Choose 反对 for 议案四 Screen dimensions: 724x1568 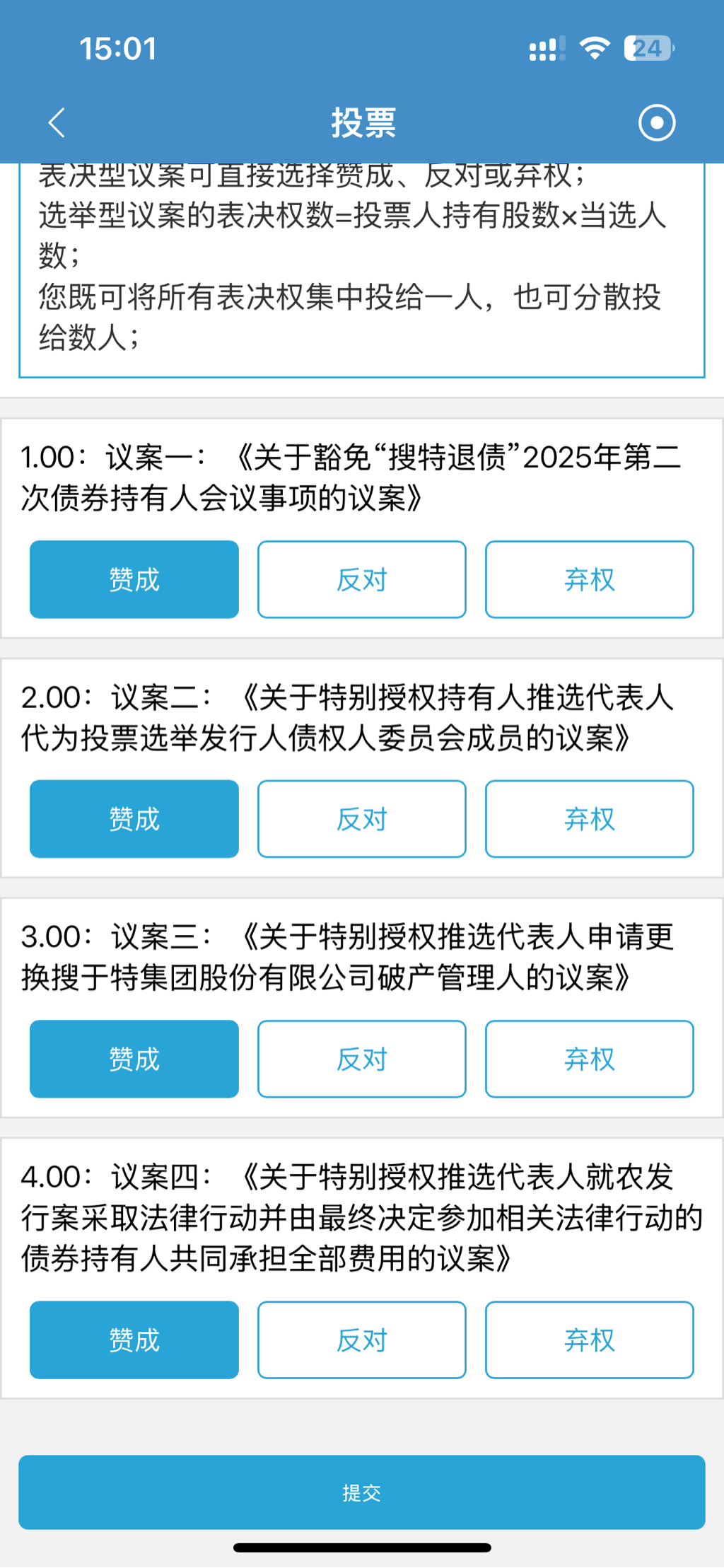point(361,1340)
